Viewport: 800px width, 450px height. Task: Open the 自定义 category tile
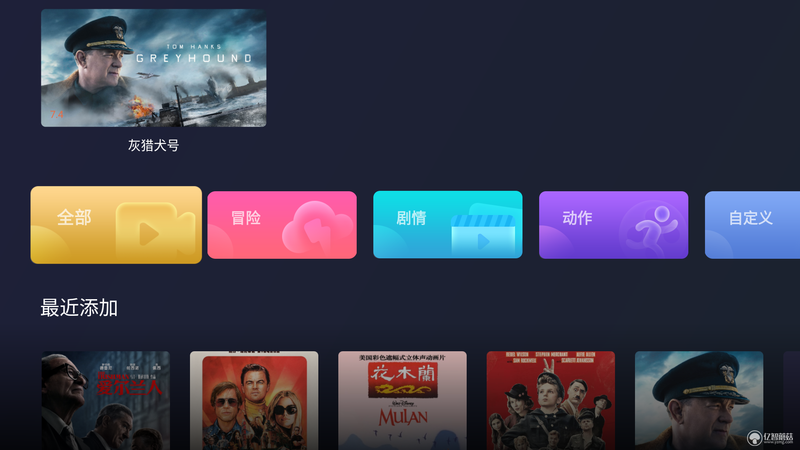[752, 224]
